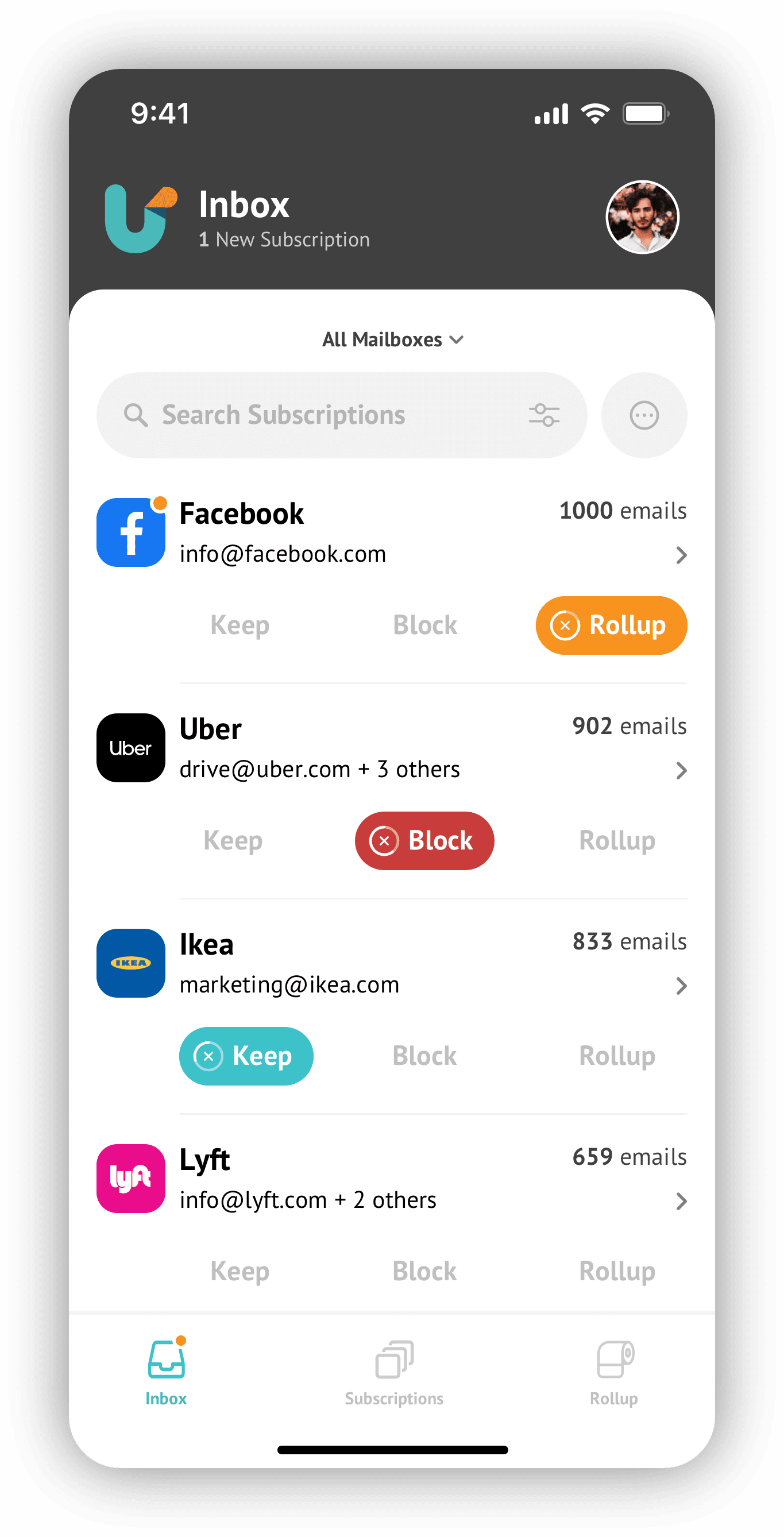Expand the All Mailboxes dropdown
Image resolution: width=784 pixels, height=1537 pixels.
point(392,339)
